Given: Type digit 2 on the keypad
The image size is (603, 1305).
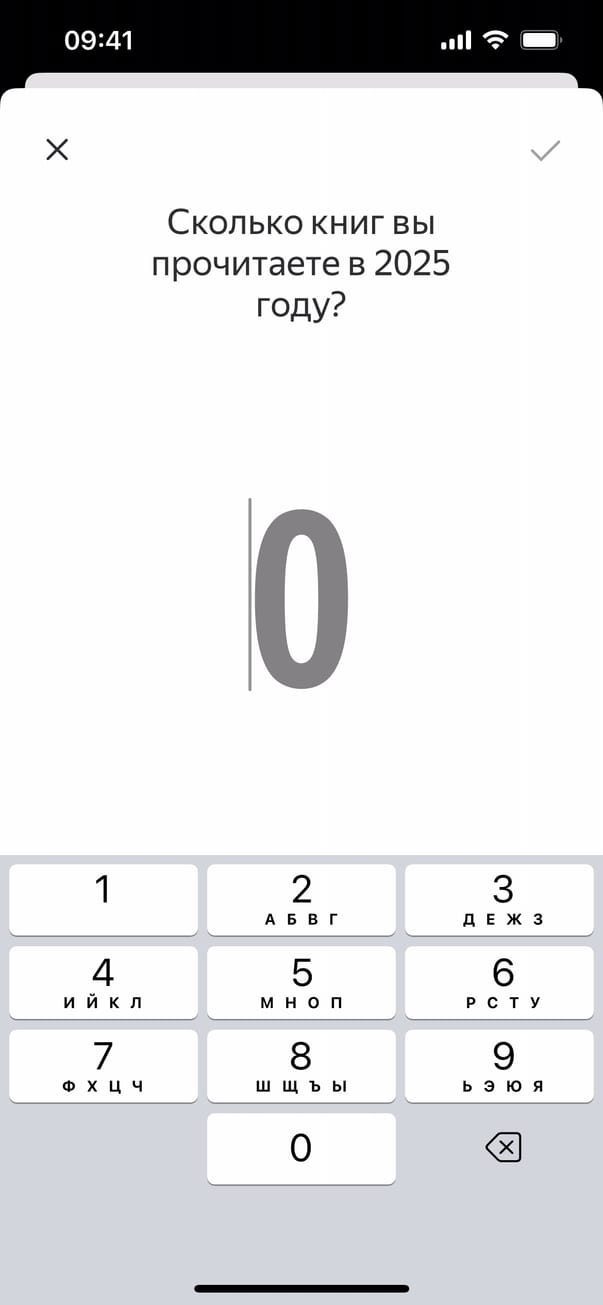Looking at the screenshot, I should 301,899.
